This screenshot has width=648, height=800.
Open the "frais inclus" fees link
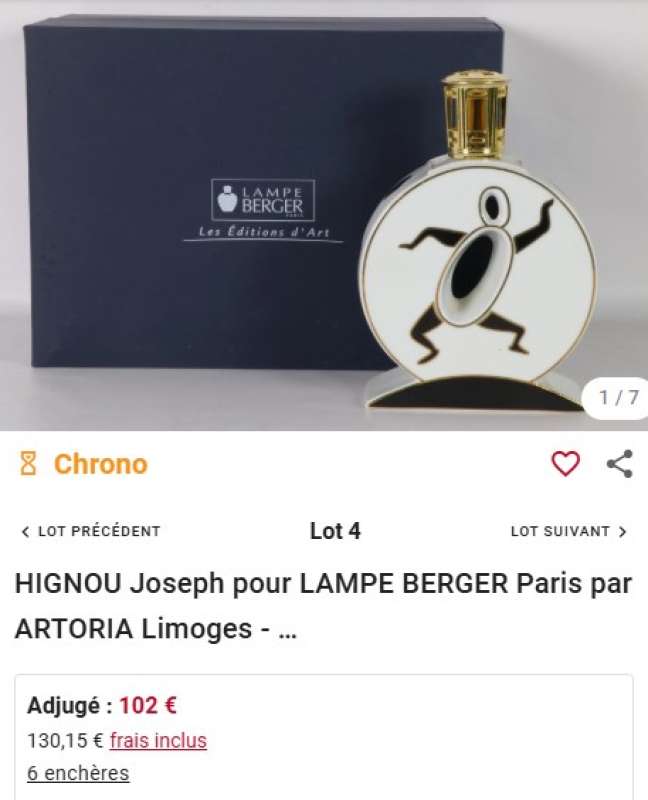(x=158, y=741)
